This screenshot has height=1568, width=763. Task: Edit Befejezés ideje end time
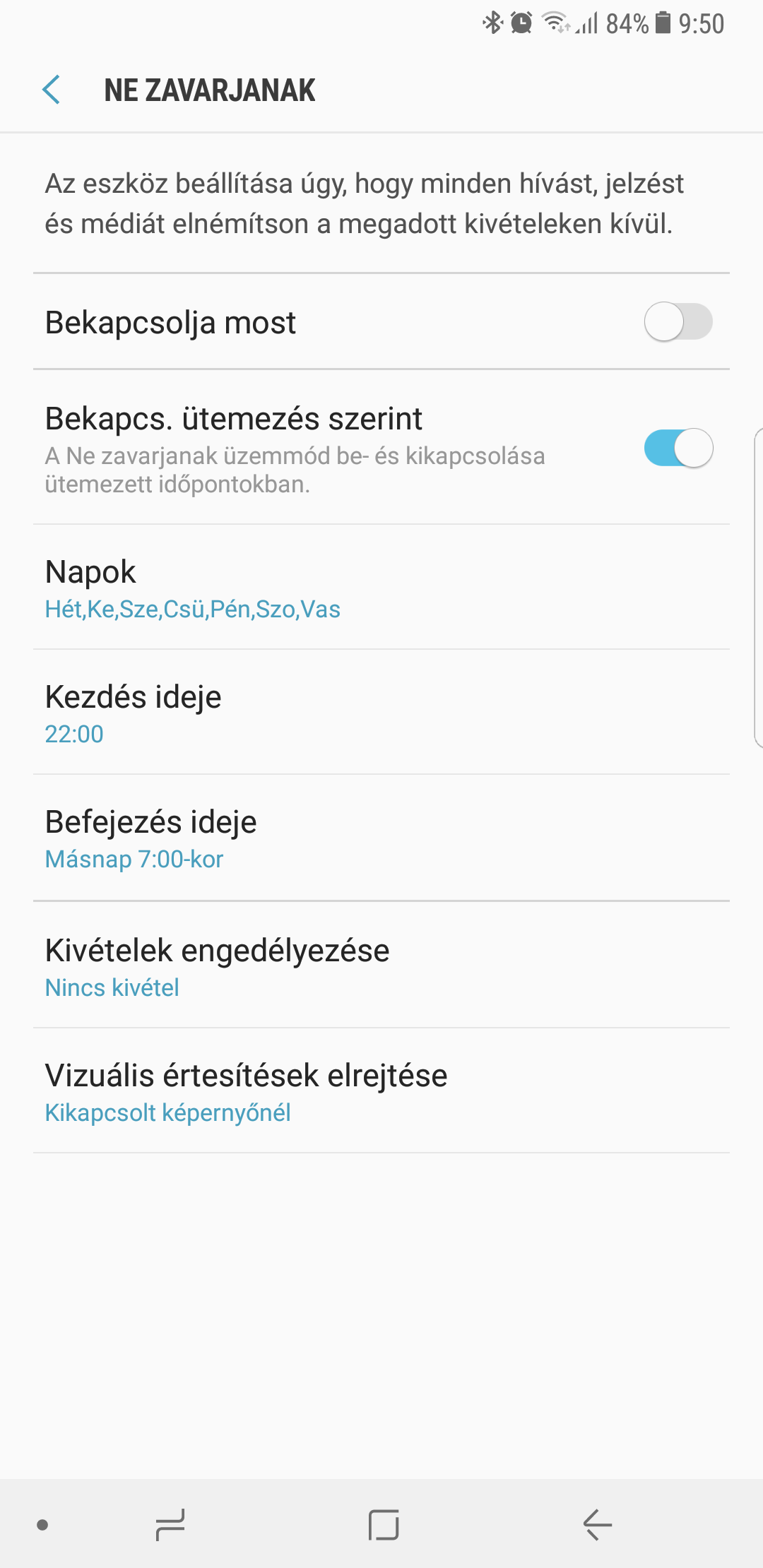tap(381, 838)
